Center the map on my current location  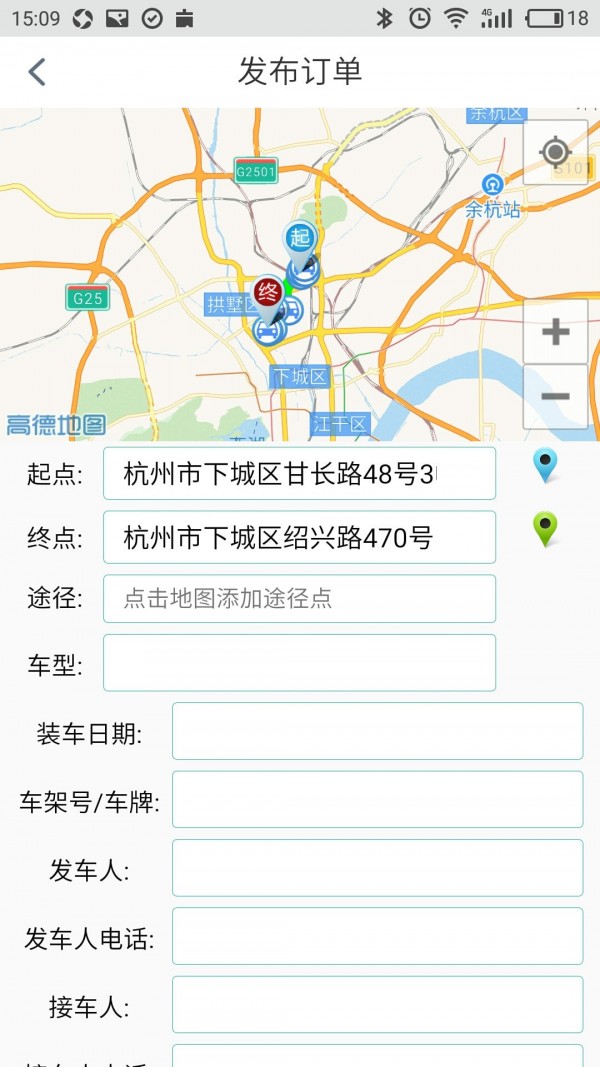pyautogui.click(x=555, y=152)
